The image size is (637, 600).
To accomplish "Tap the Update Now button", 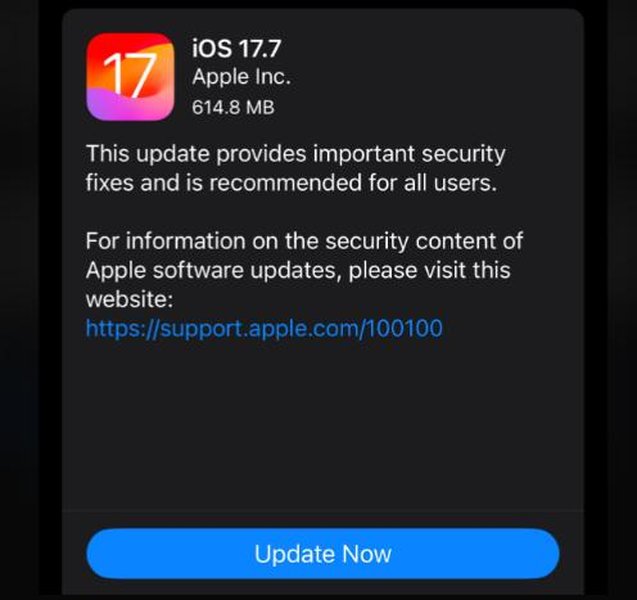I will (322, 553).
